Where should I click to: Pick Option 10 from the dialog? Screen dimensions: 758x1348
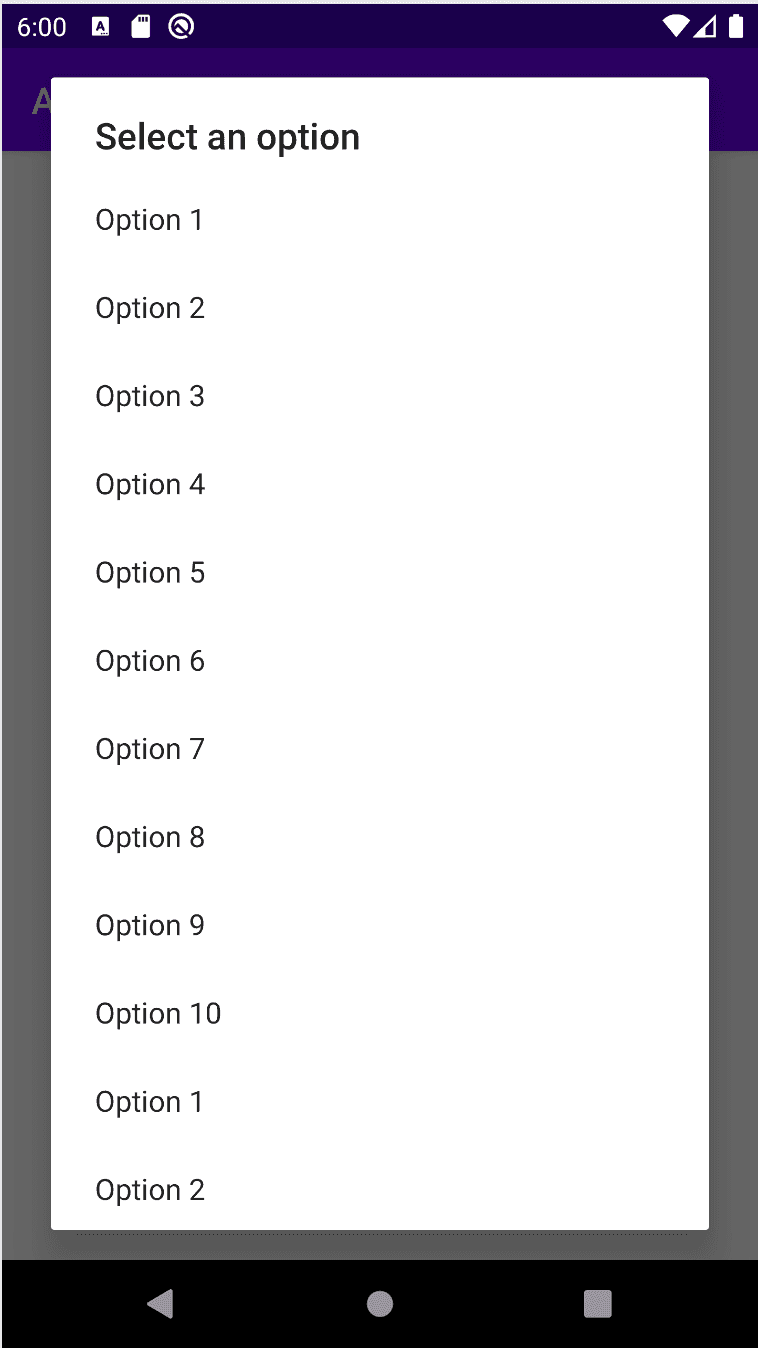pos(380,1013)
